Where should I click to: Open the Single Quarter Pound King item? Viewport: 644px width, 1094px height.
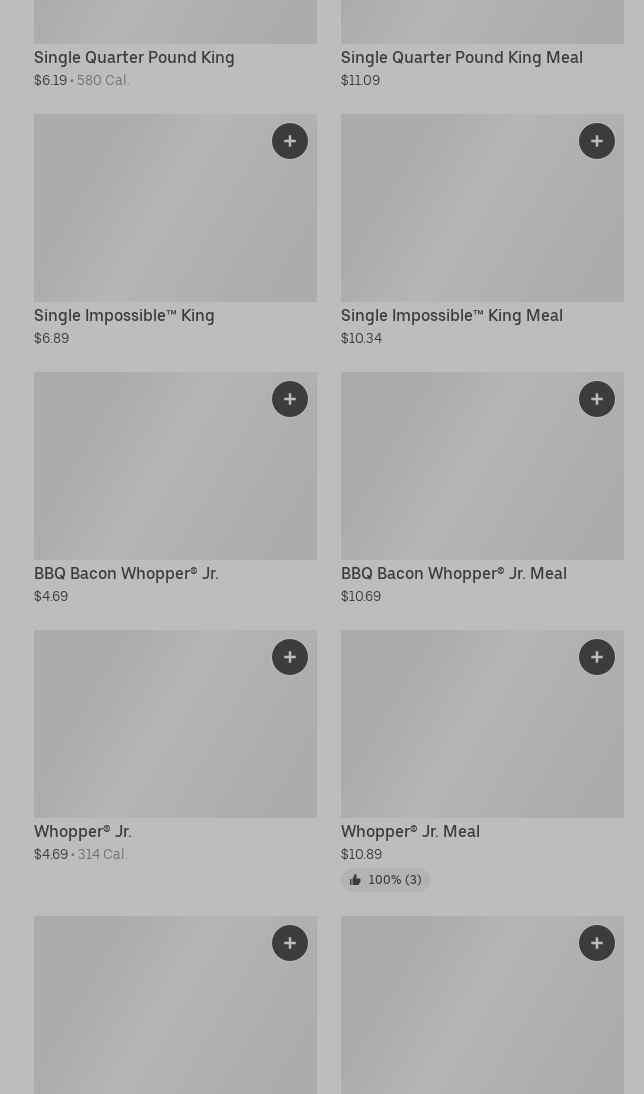134,57
